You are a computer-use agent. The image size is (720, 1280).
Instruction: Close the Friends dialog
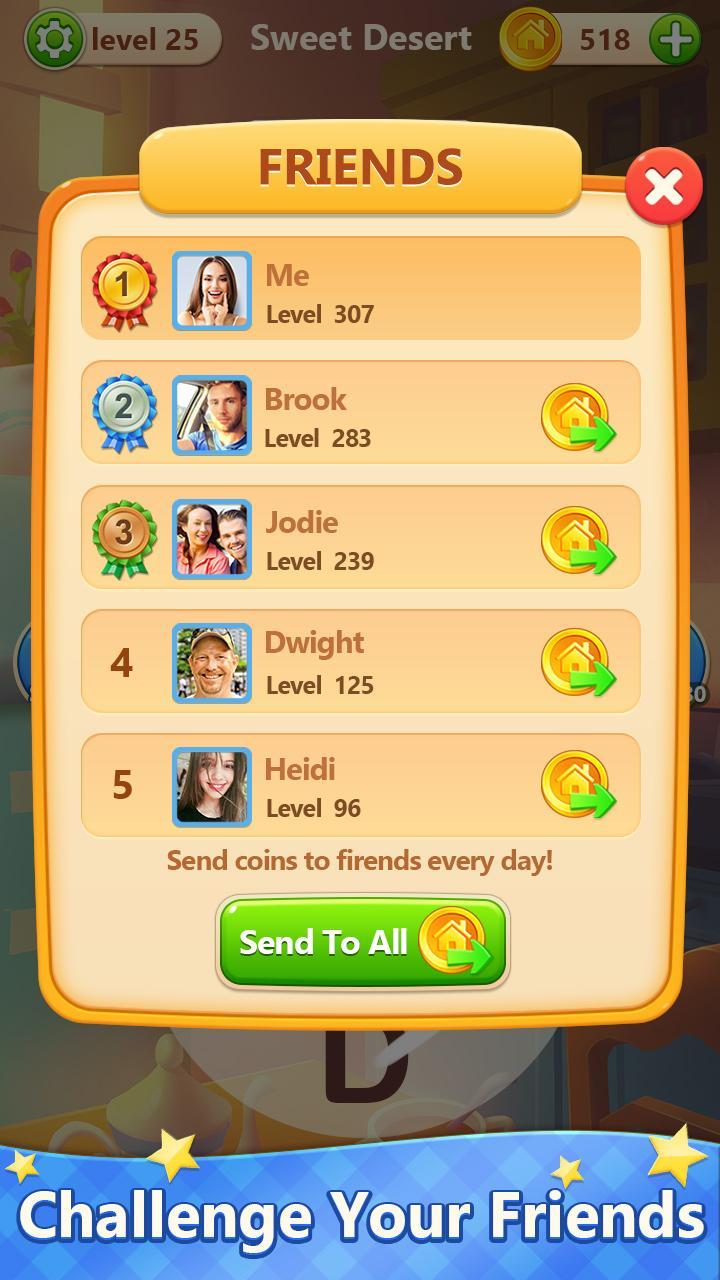pyautogui.click(x=664, y=186)
